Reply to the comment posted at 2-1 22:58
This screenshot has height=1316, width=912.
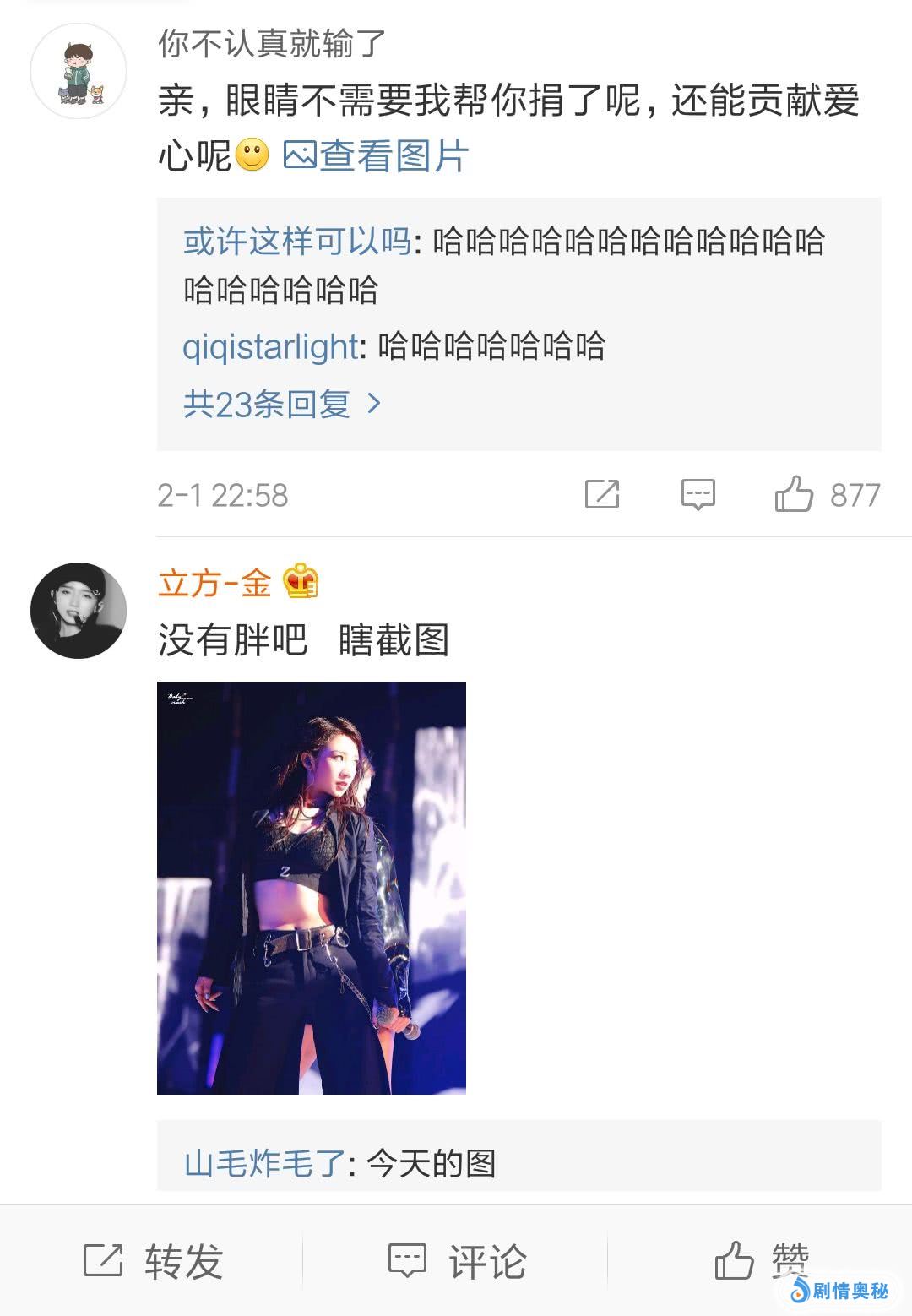(x=698, y=494)
